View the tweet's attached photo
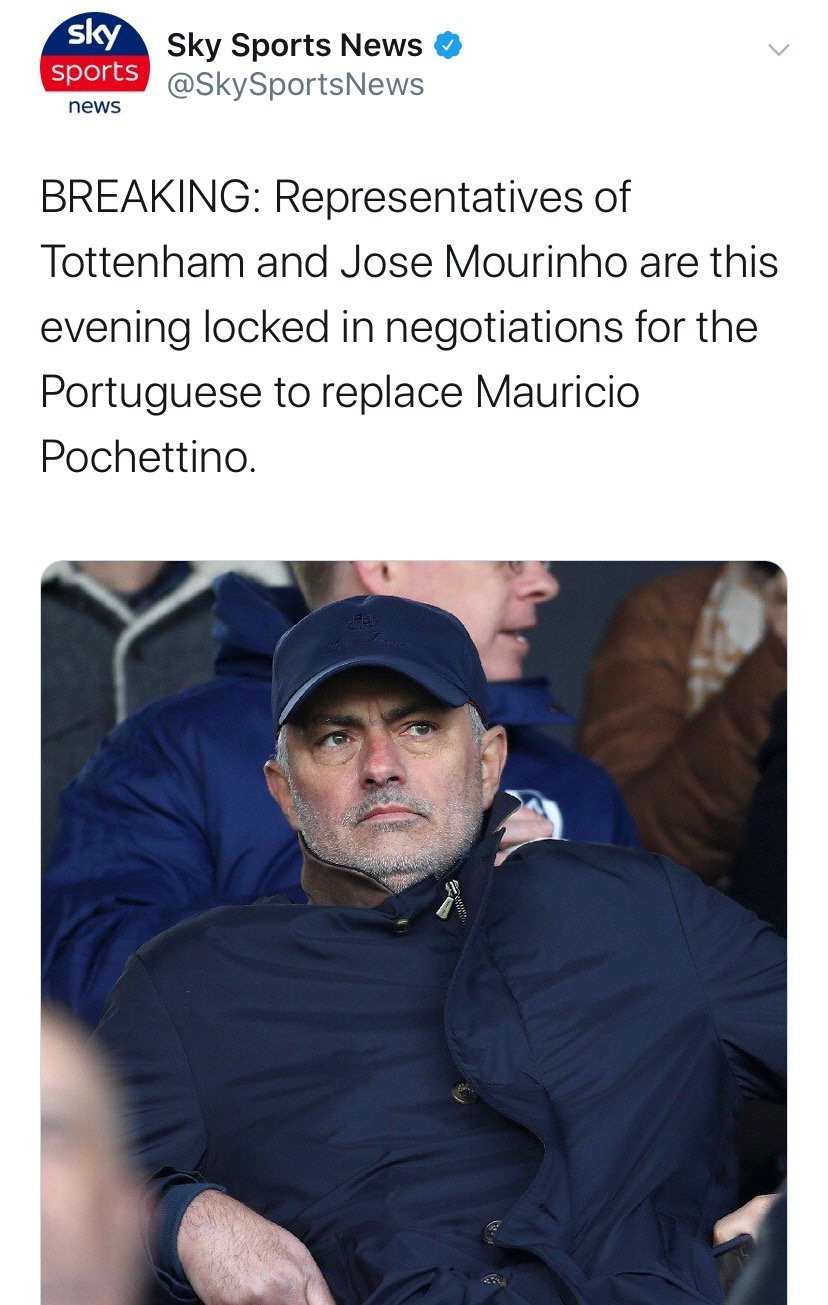Screen dimensions: 828x1305 point(414,930)
